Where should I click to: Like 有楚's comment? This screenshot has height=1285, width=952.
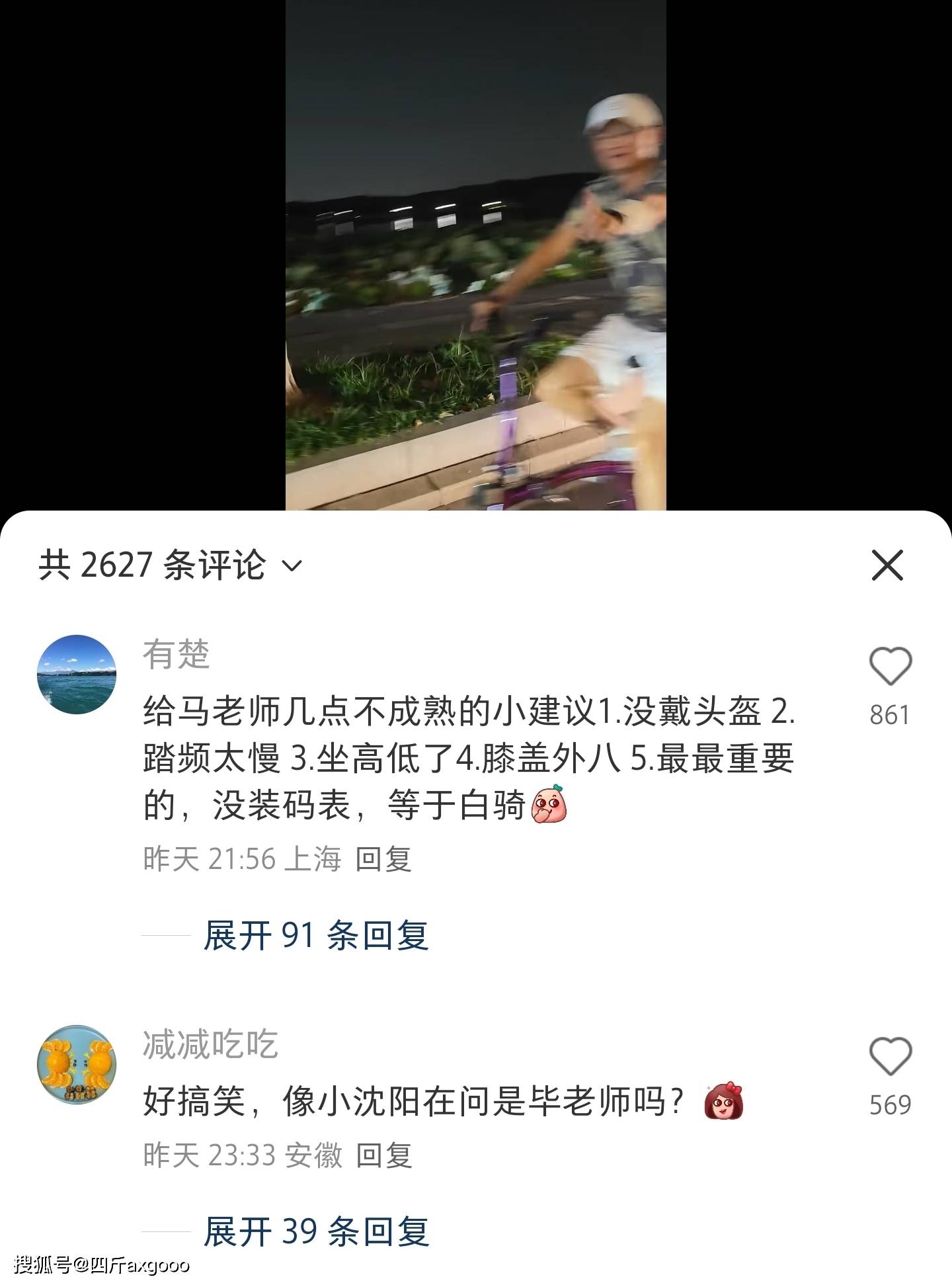890,667
